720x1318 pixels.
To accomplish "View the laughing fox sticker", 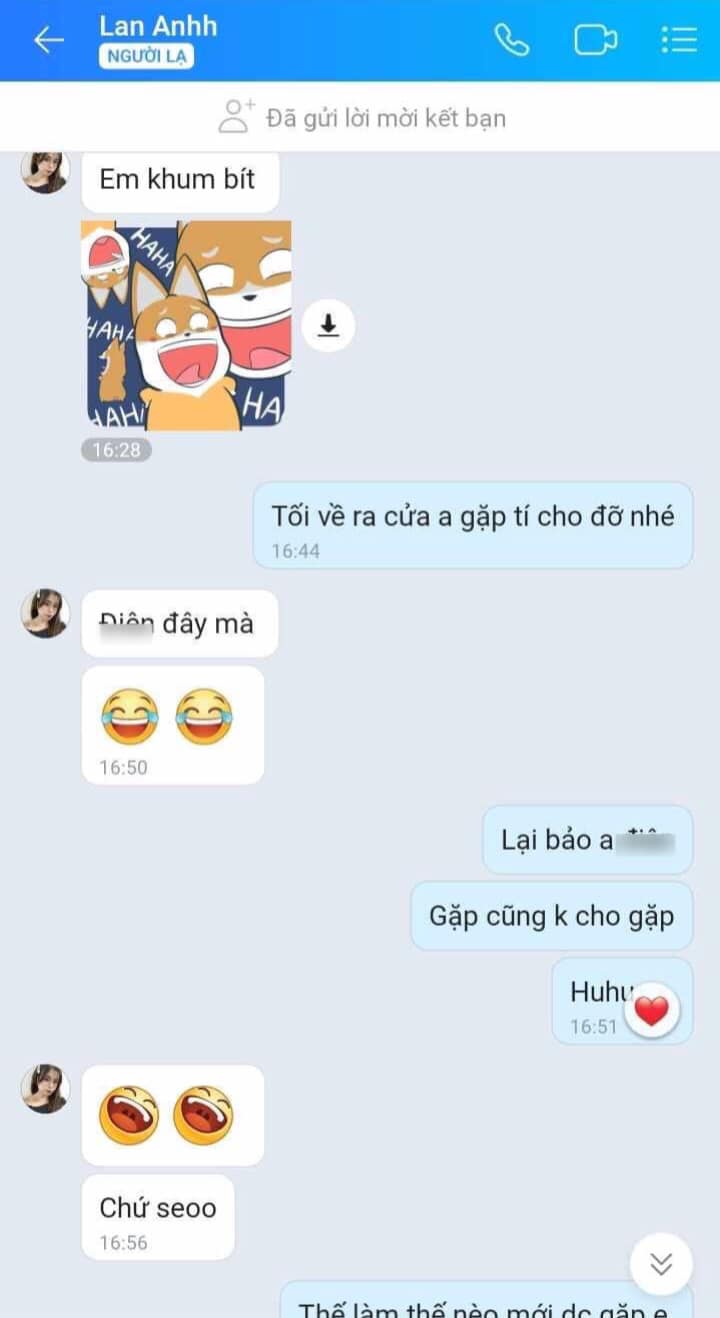I will [186, 326].
